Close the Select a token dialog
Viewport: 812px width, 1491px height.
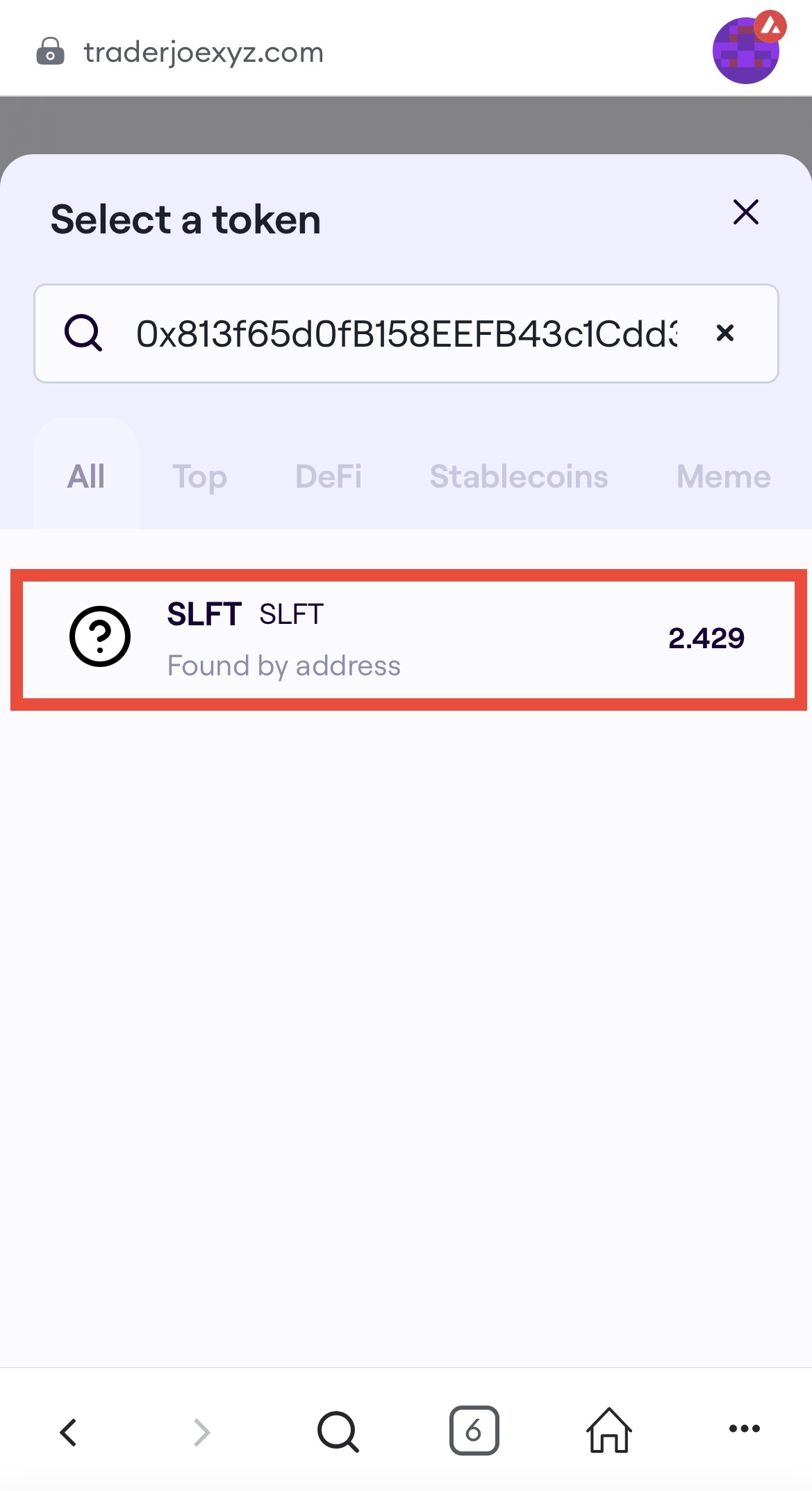point(745,212)
